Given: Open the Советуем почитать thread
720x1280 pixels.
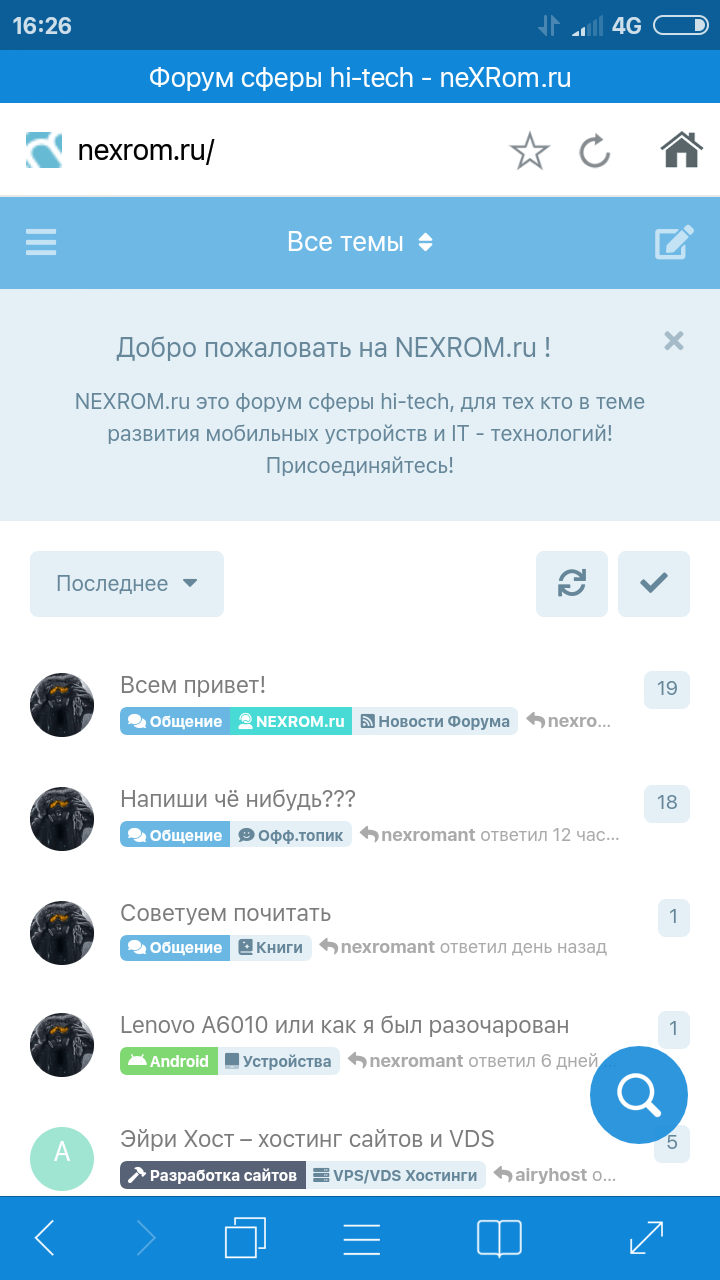Looking at the screenshot, I should click(x=225, y=913).
